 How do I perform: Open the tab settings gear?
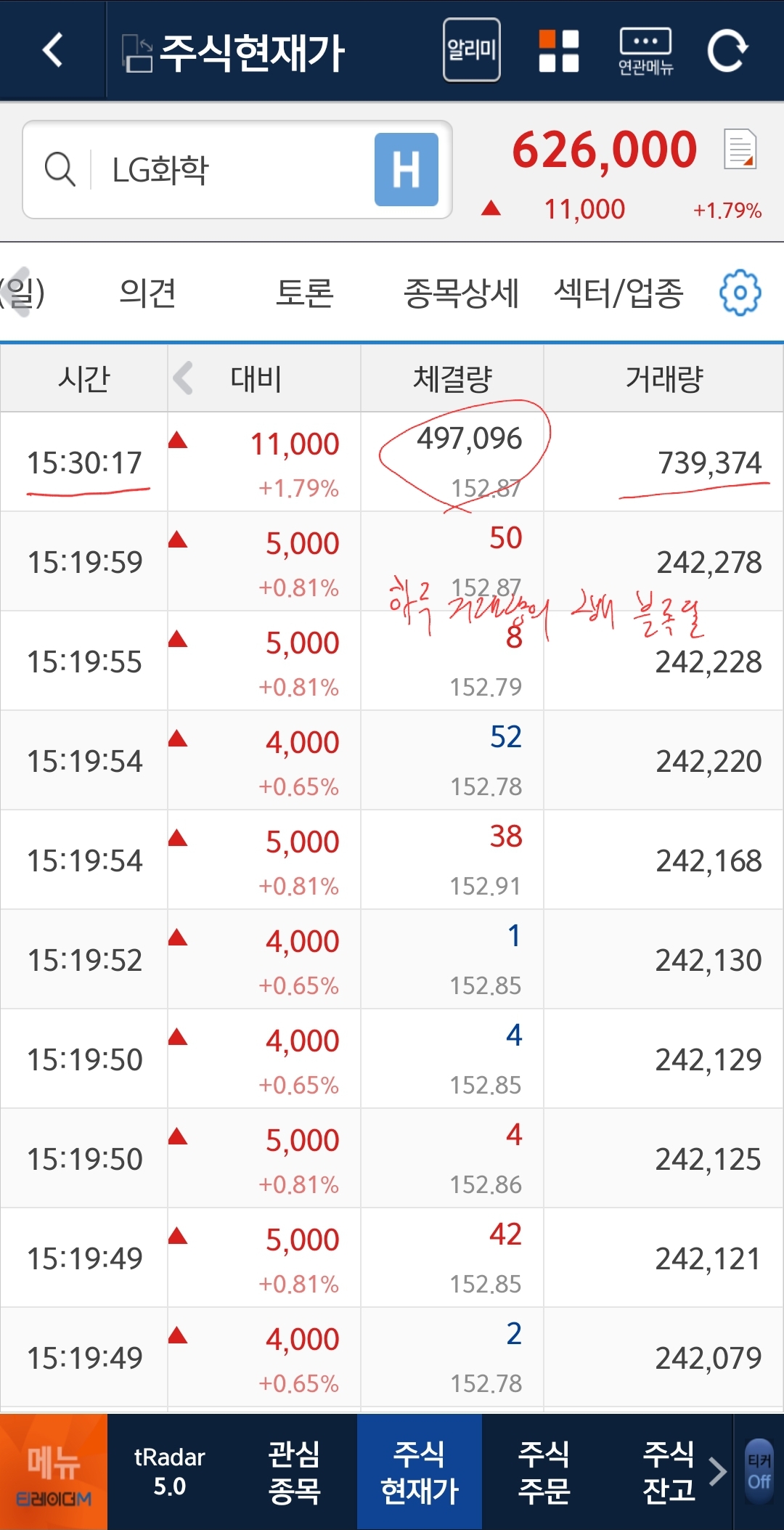(740, 293)
